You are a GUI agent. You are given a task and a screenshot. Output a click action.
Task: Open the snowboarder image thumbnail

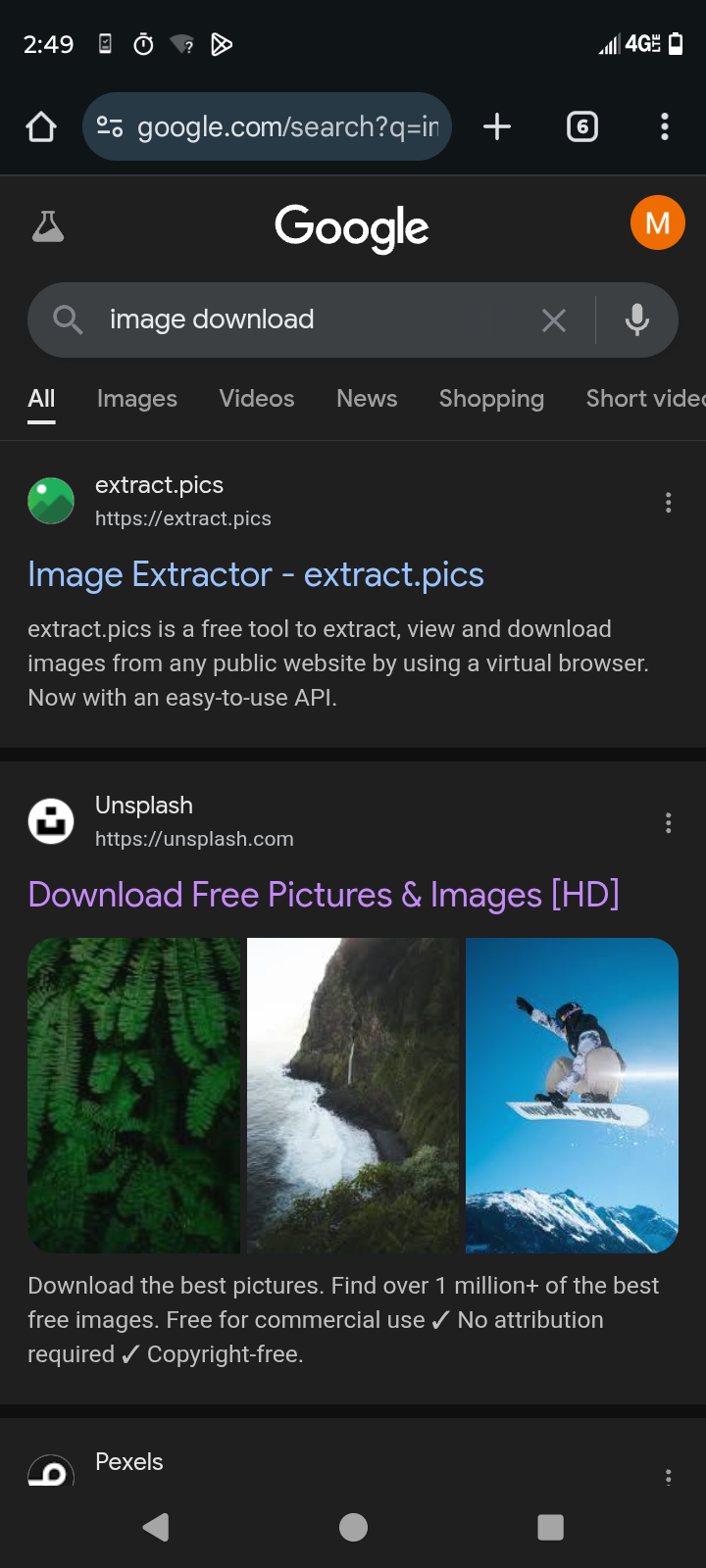(x=572, y=1096)
